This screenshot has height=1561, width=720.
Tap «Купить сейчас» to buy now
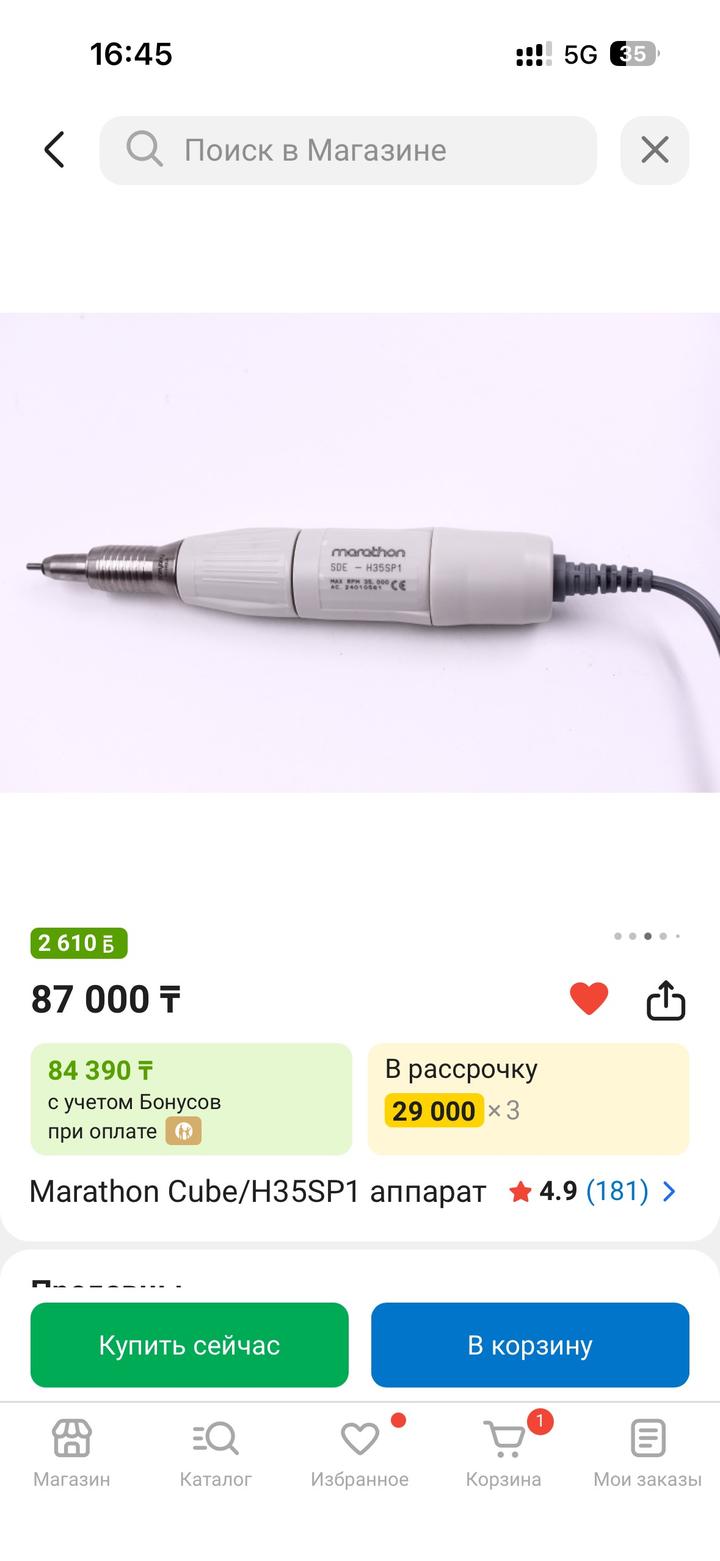(190, 1345)
